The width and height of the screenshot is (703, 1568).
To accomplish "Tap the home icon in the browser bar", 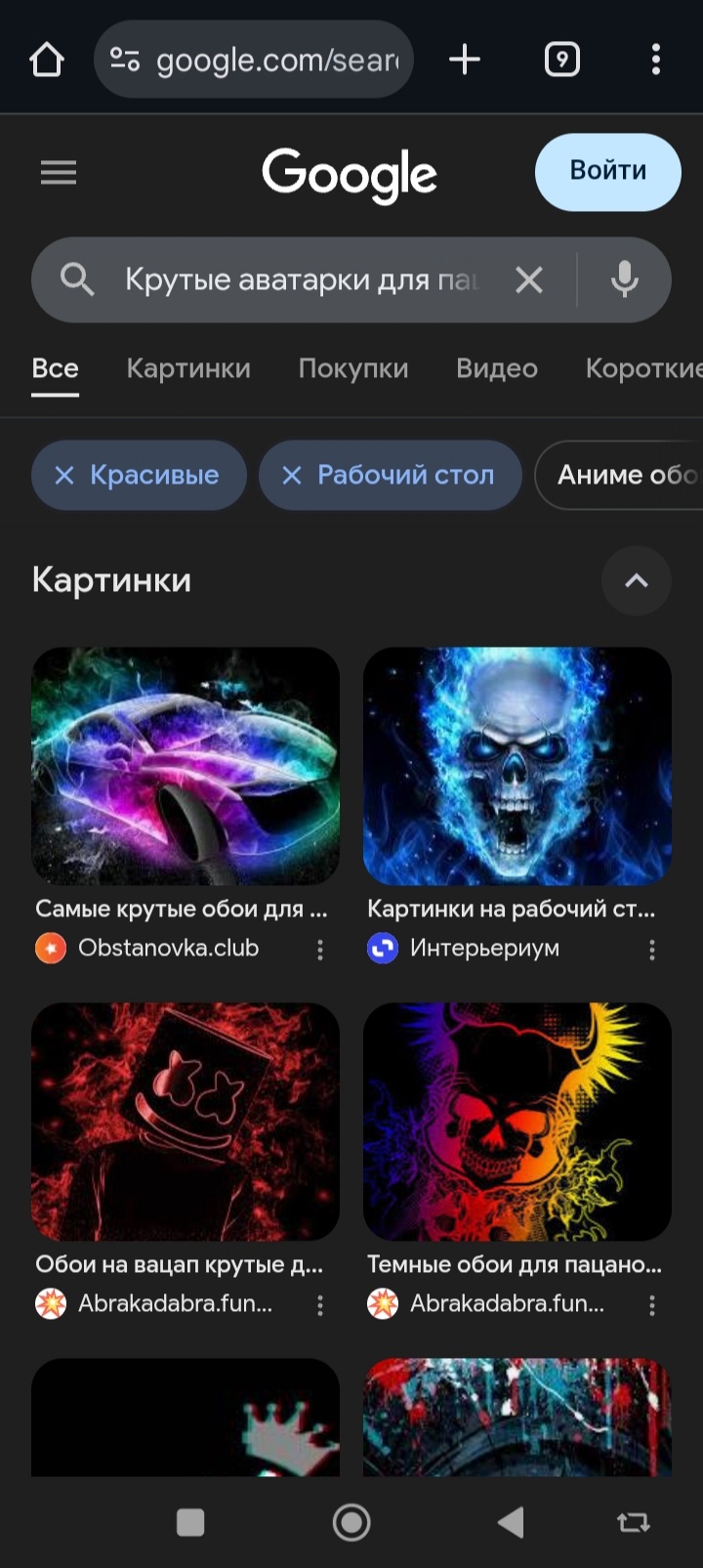I will (46, 59).
